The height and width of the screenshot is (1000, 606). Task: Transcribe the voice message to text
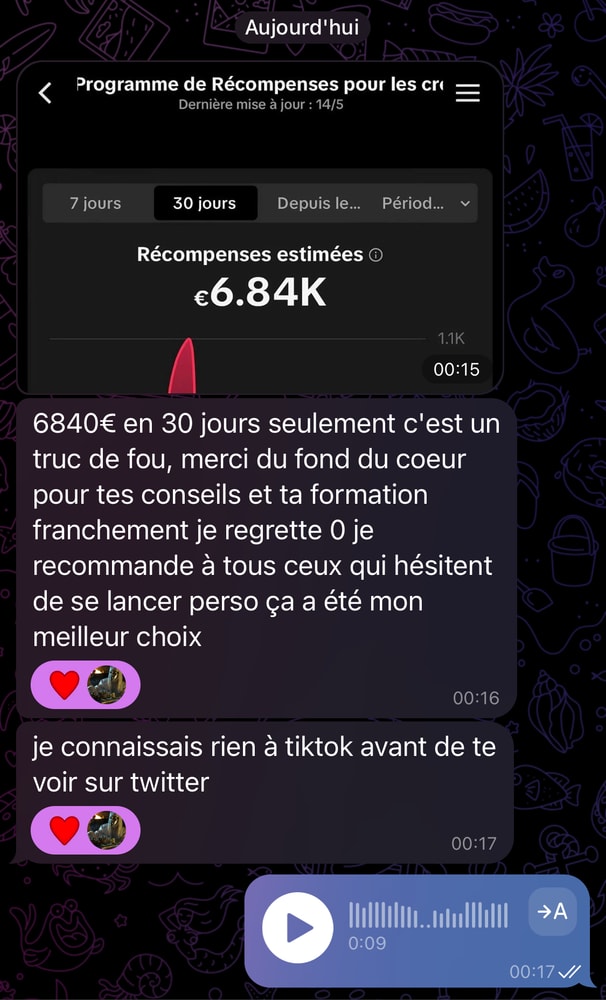point(552,911)
